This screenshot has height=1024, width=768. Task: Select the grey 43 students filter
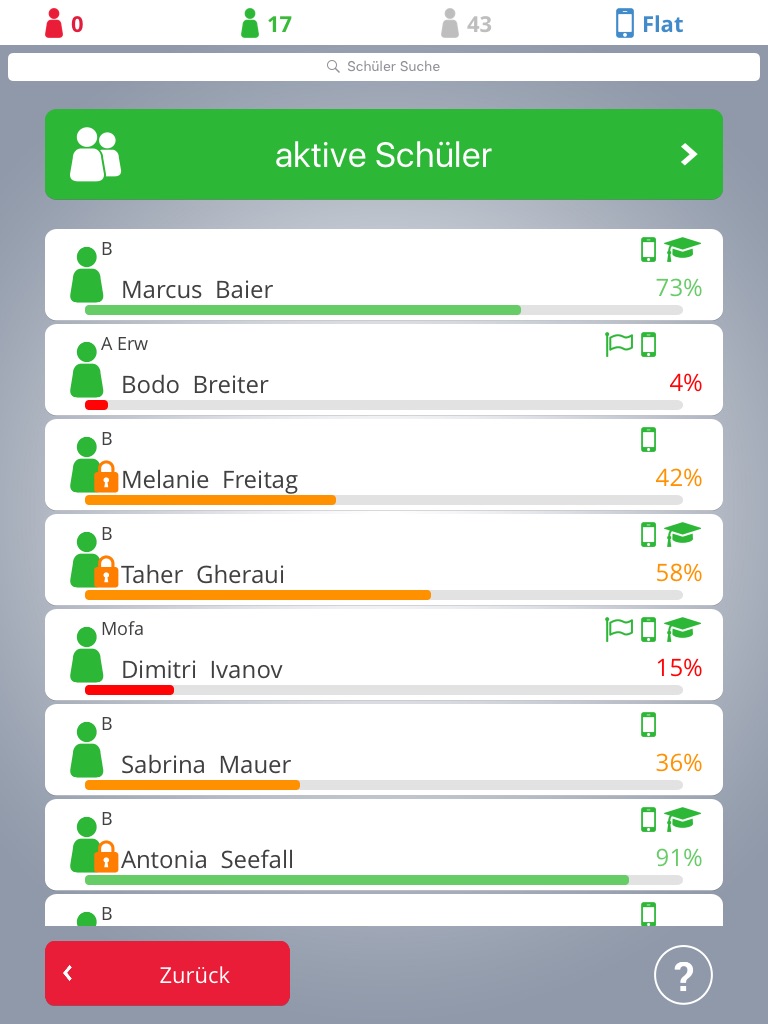coord(466,24)
